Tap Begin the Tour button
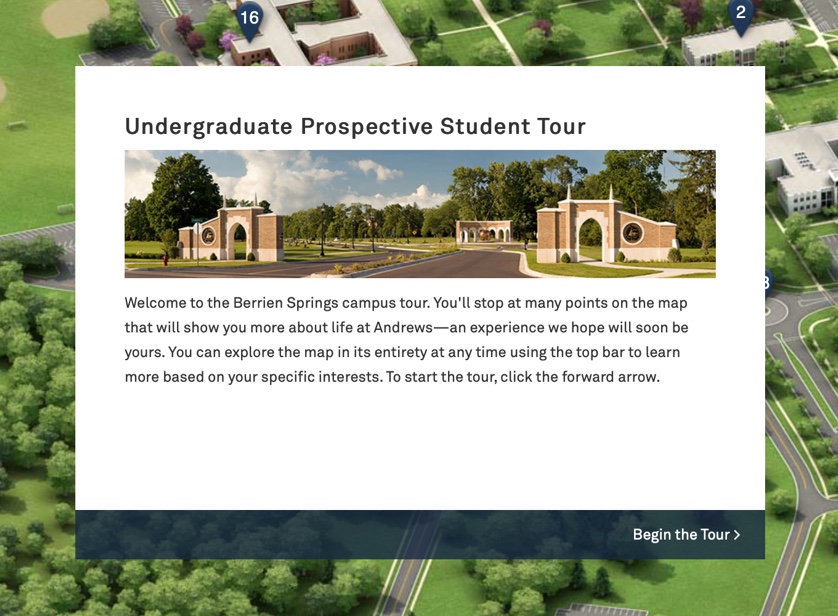 686,535
